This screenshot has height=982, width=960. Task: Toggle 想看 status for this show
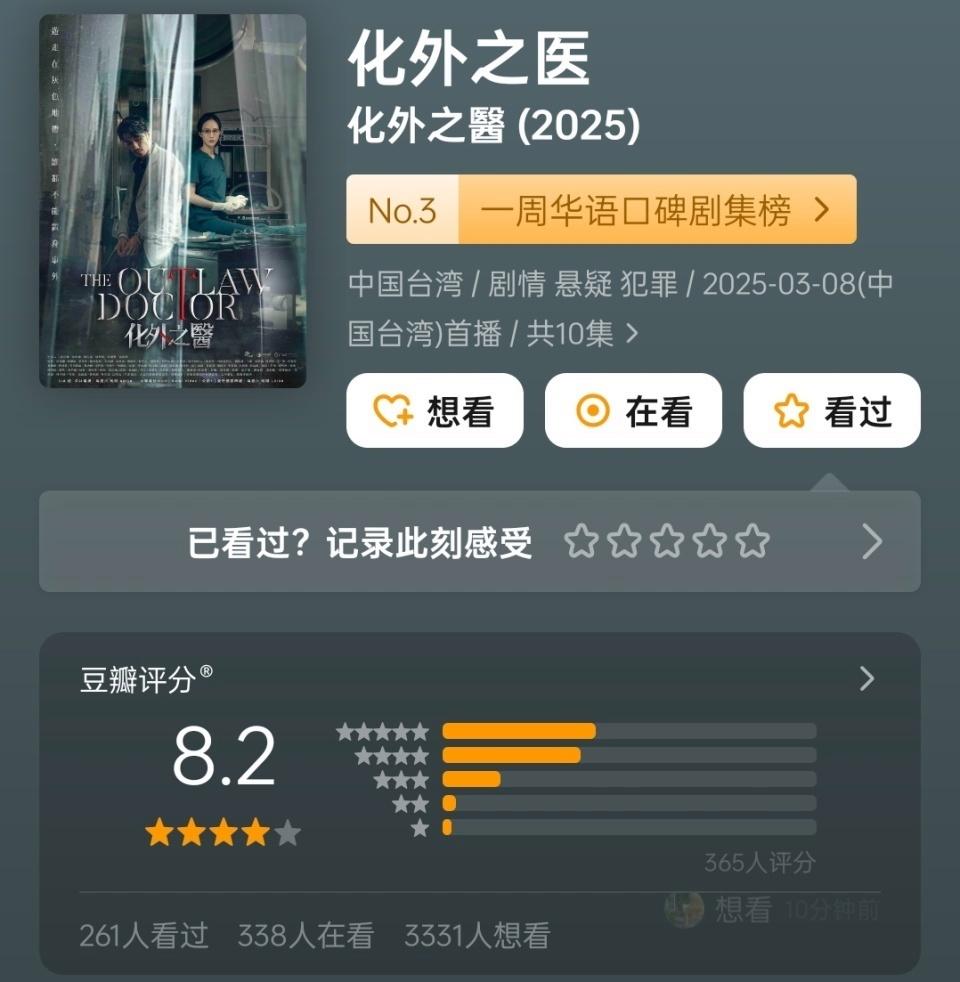434,410
